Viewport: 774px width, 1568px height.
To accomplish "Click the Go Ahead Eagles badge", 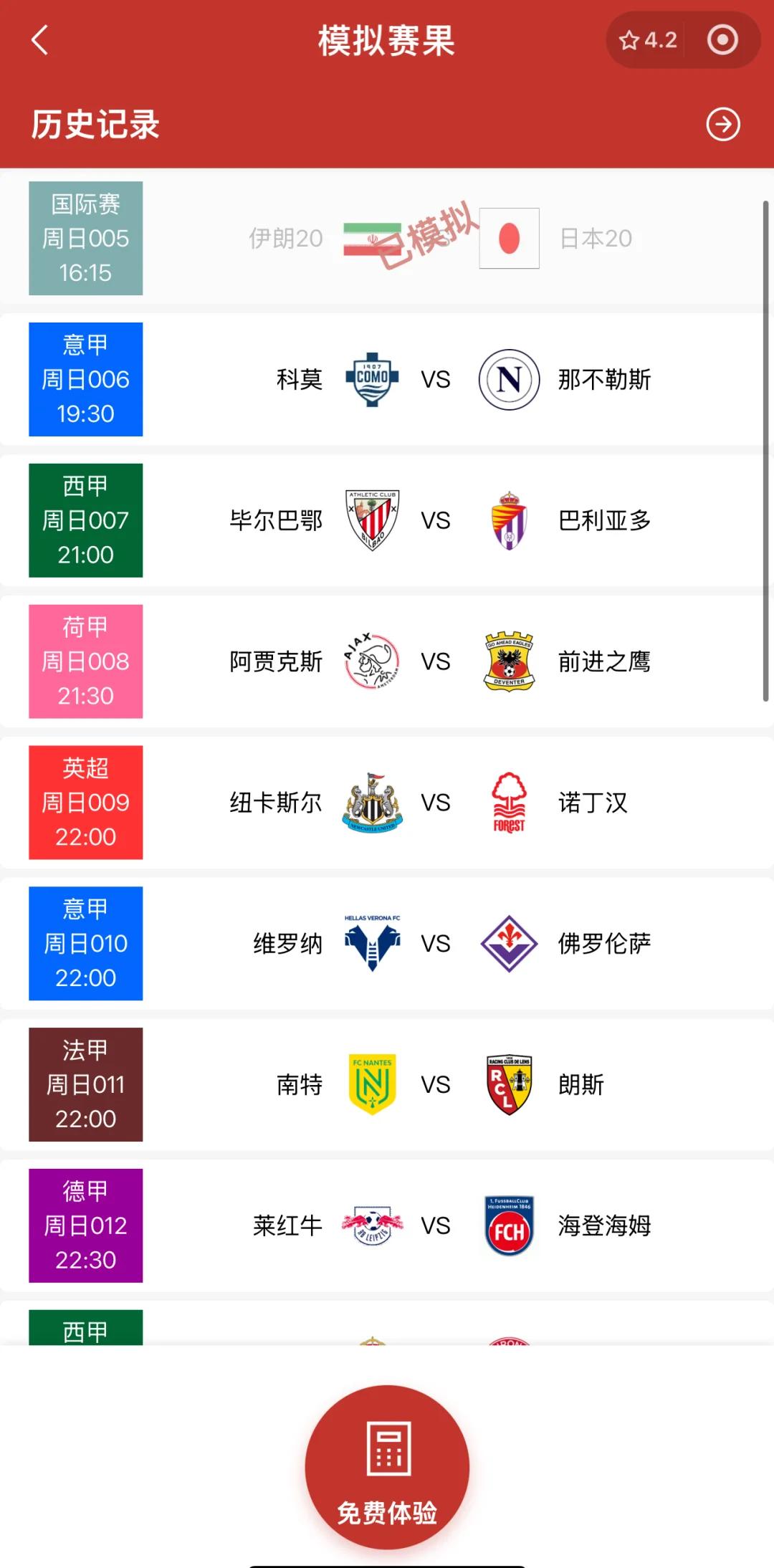I will (x=509, y=661).
